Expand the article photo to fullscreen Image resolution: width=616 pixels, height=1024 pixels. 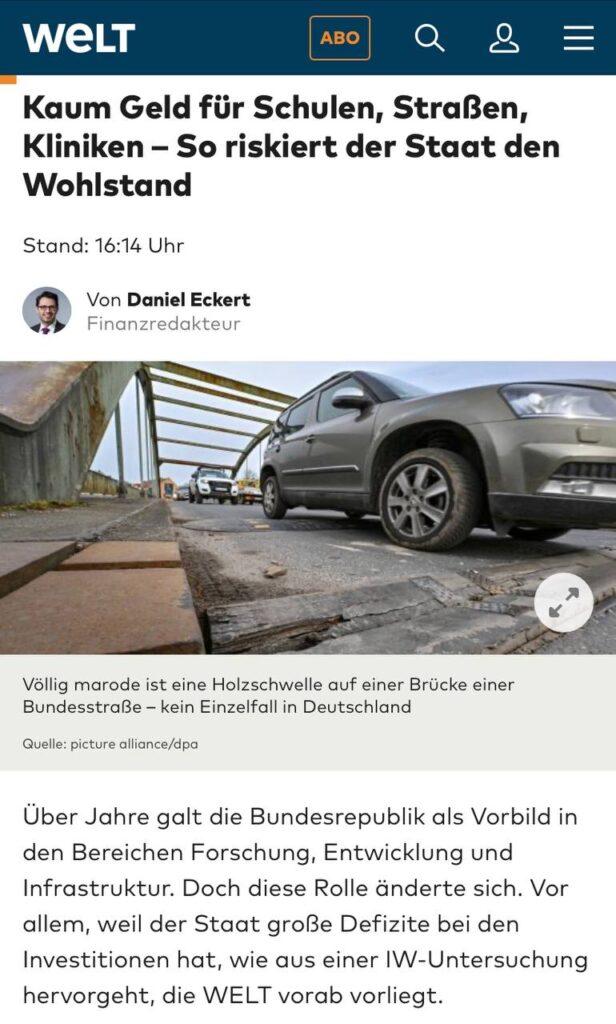[x=563, y=602]
